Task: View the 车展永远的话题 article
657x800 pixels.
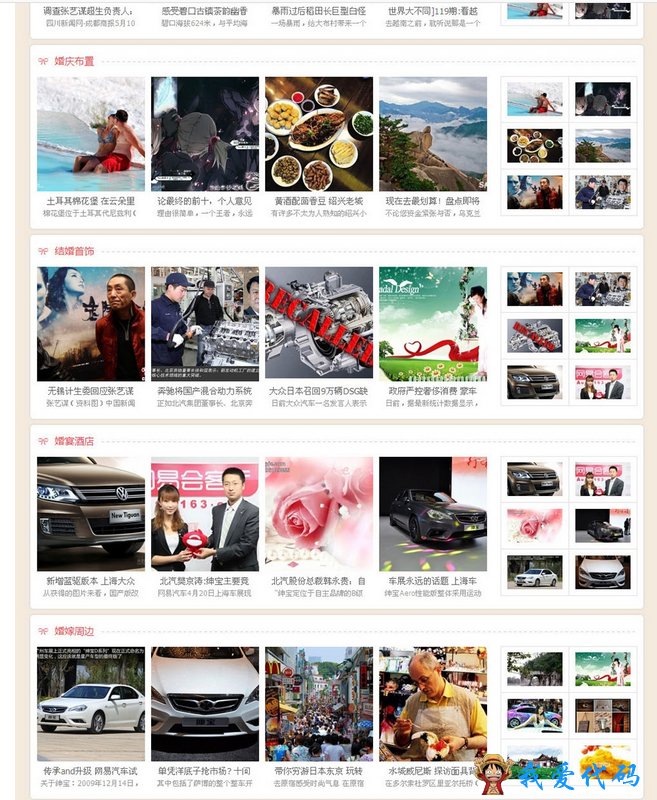Action: click(433, 581)
